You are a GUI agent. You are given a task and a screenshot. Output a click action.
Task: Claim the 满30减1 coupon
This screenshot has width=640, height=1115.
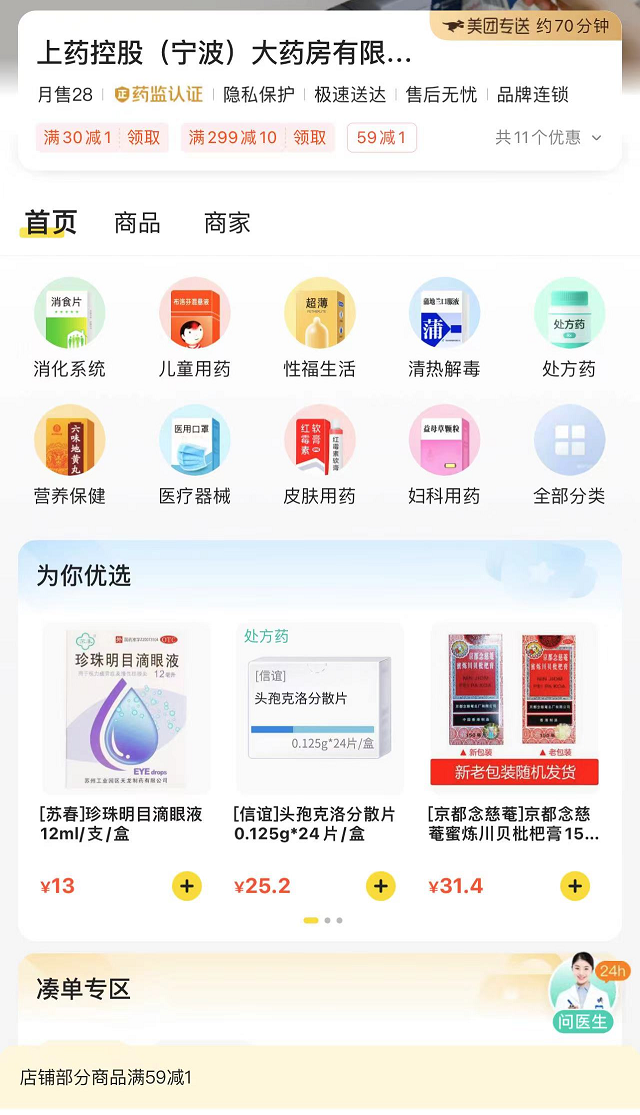(x=144, y=138)
